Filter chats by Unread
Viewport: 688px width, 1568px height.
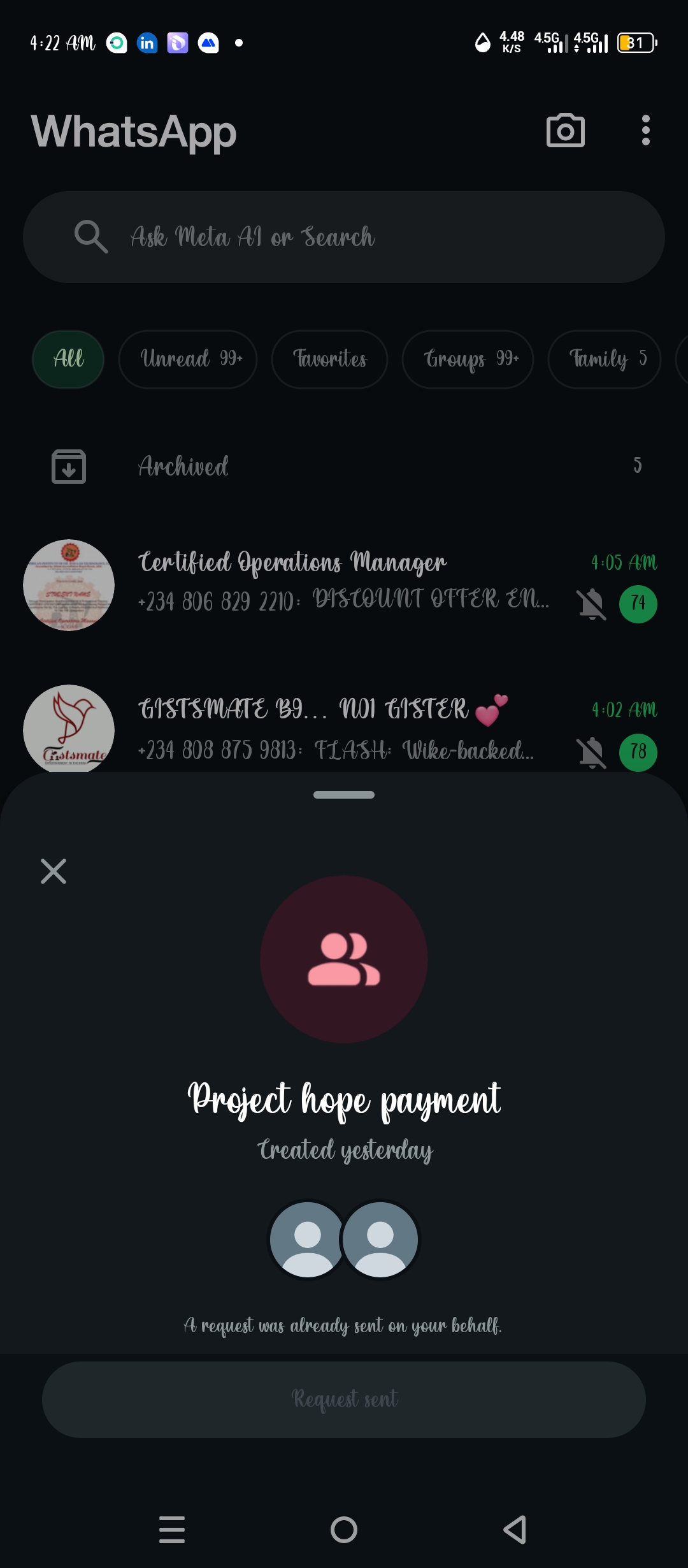[188, 359]
